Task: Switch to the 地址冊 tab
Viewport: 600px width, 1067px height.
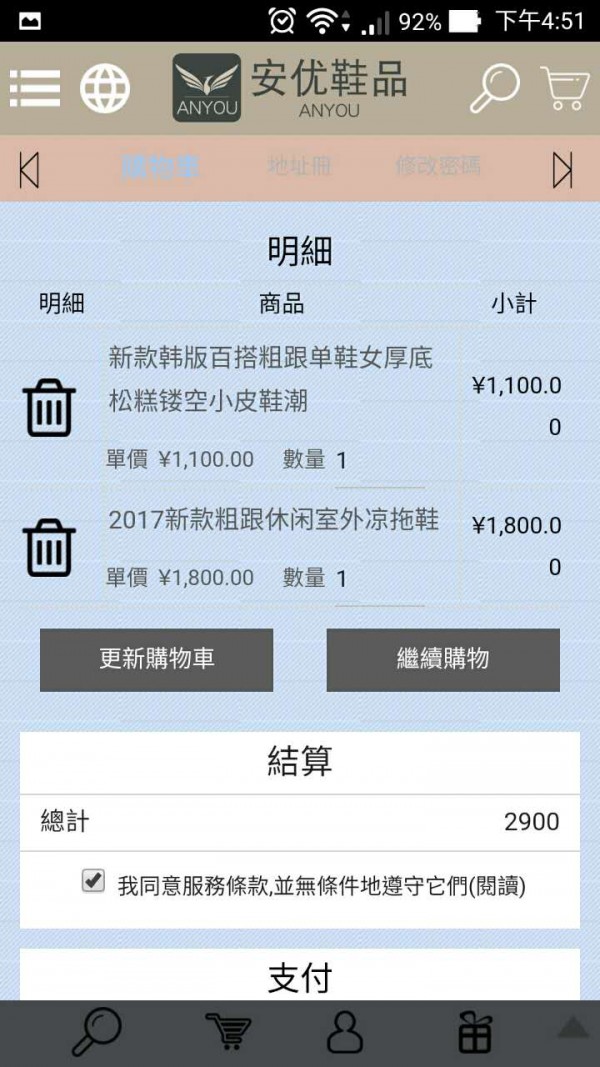Action: point(299,167)
